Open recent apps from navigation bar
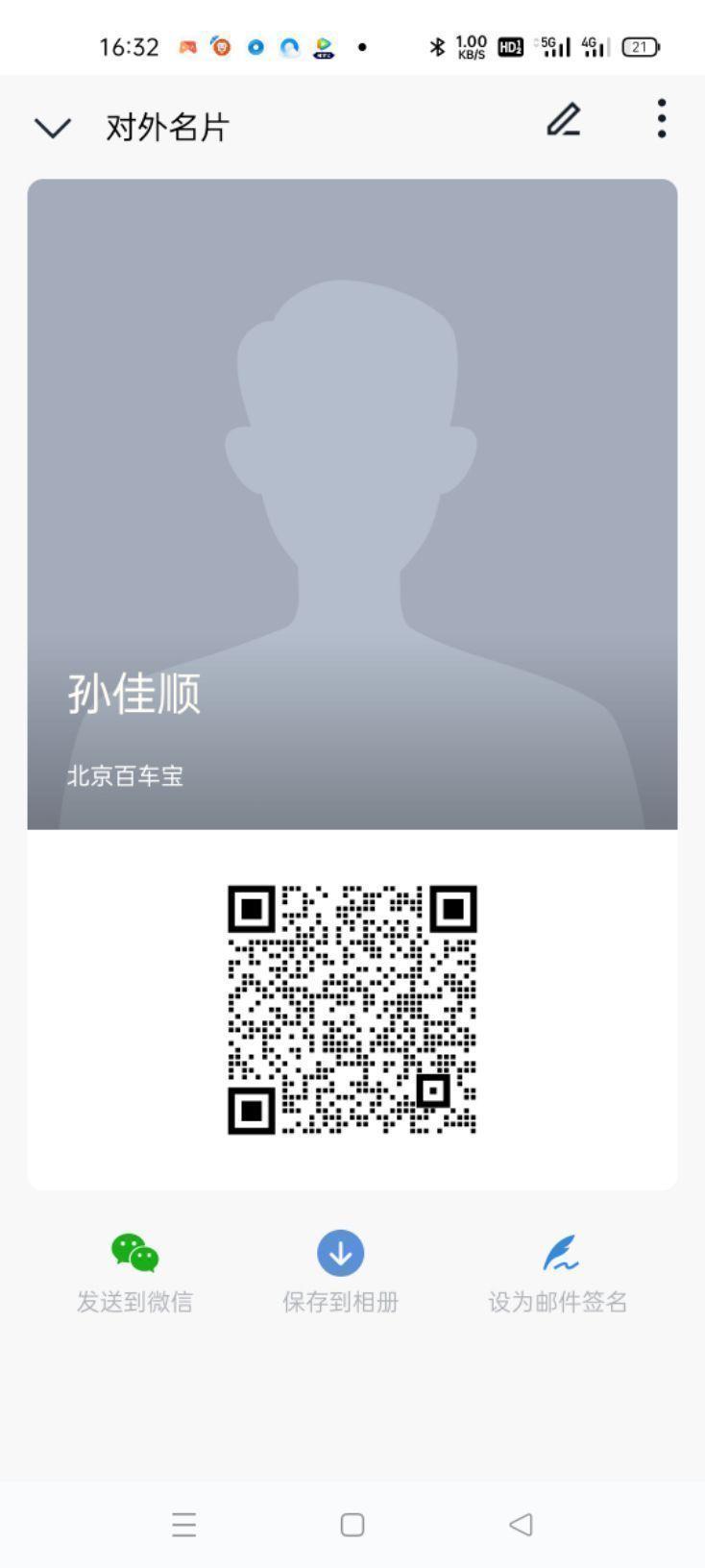Screen dimensions: 705x1568 (184, 1524)
